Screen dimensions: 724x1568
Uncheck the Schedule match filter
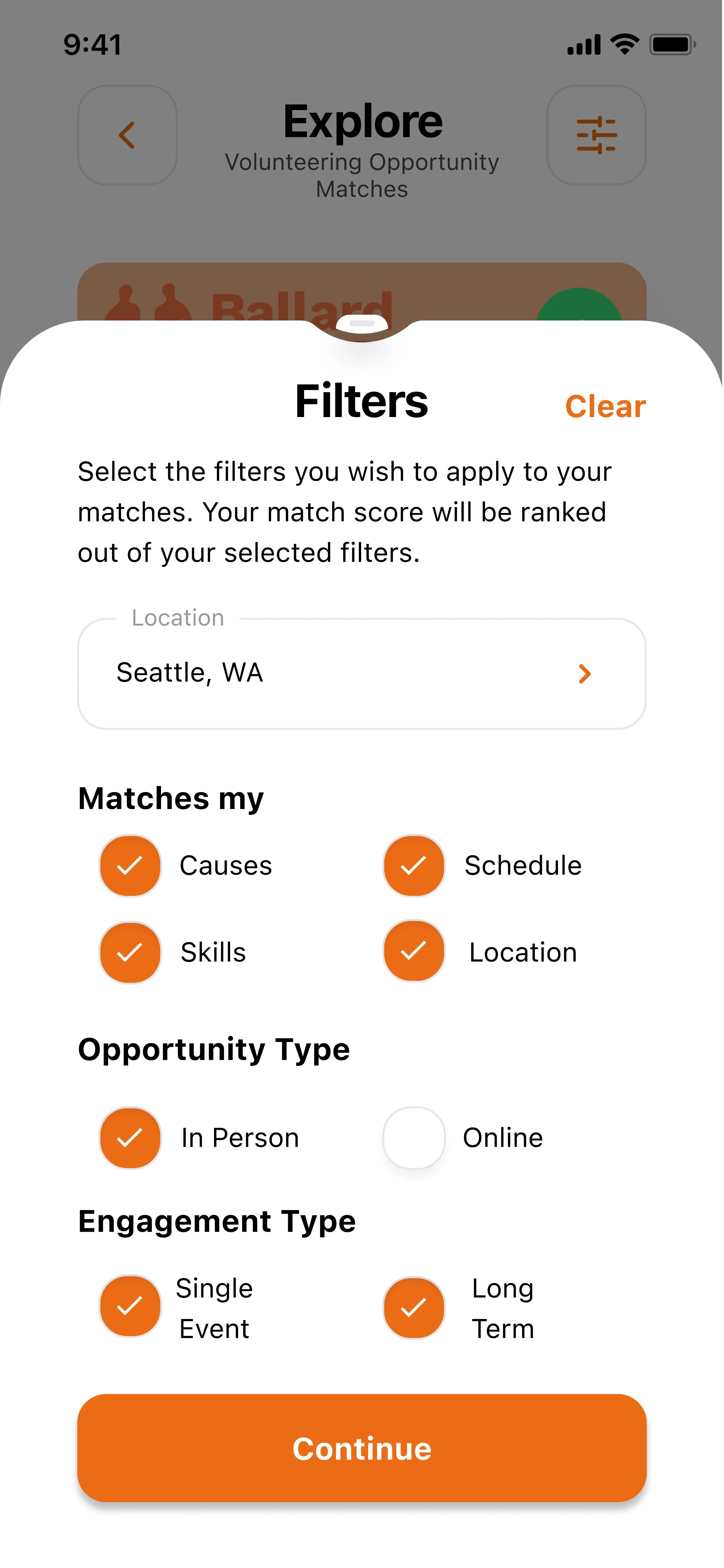point(414,865)
